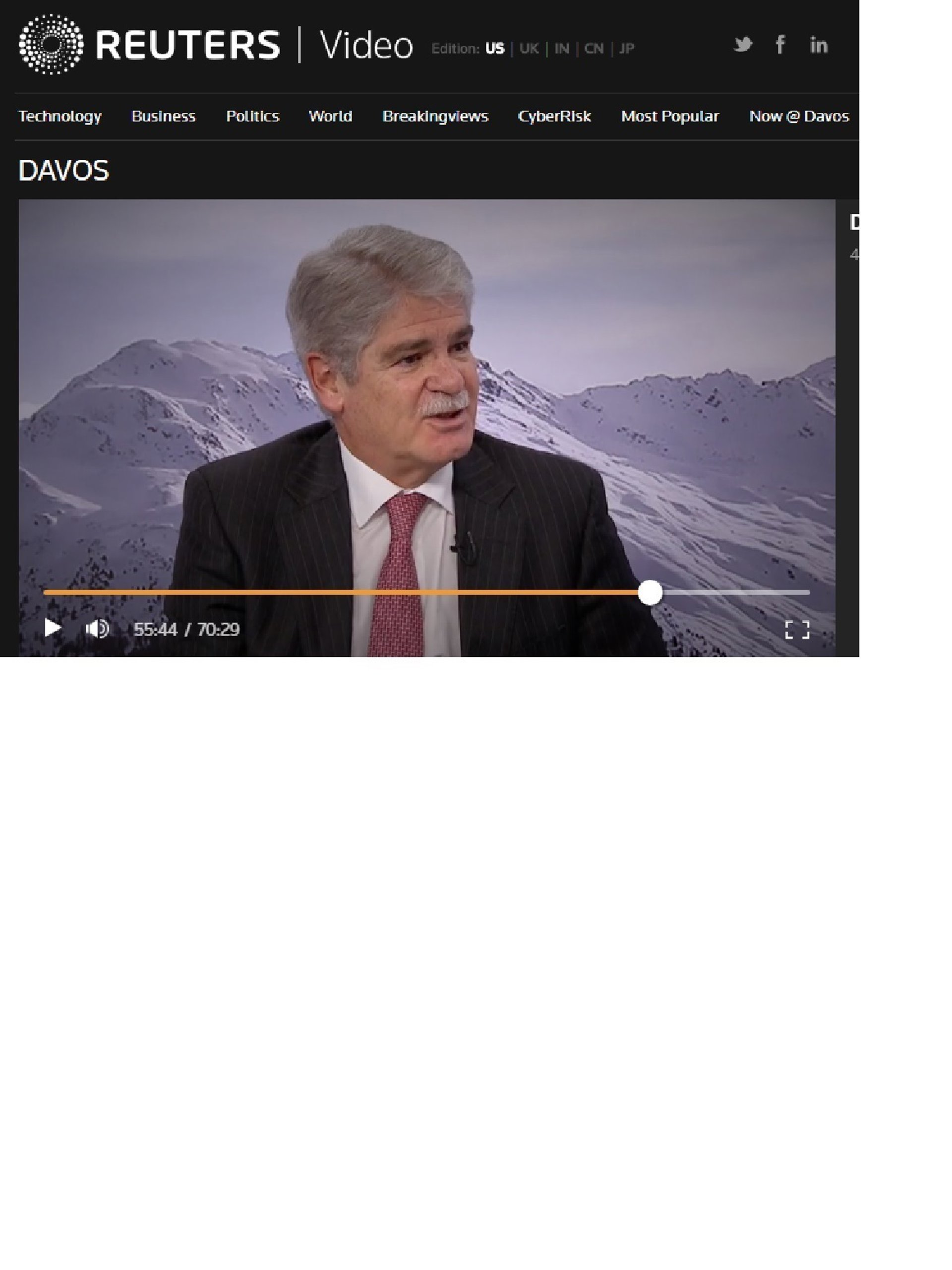Screen dimensions: 952x1270
Task: Switch to the CN edition
Action: (x=594, y=49)
